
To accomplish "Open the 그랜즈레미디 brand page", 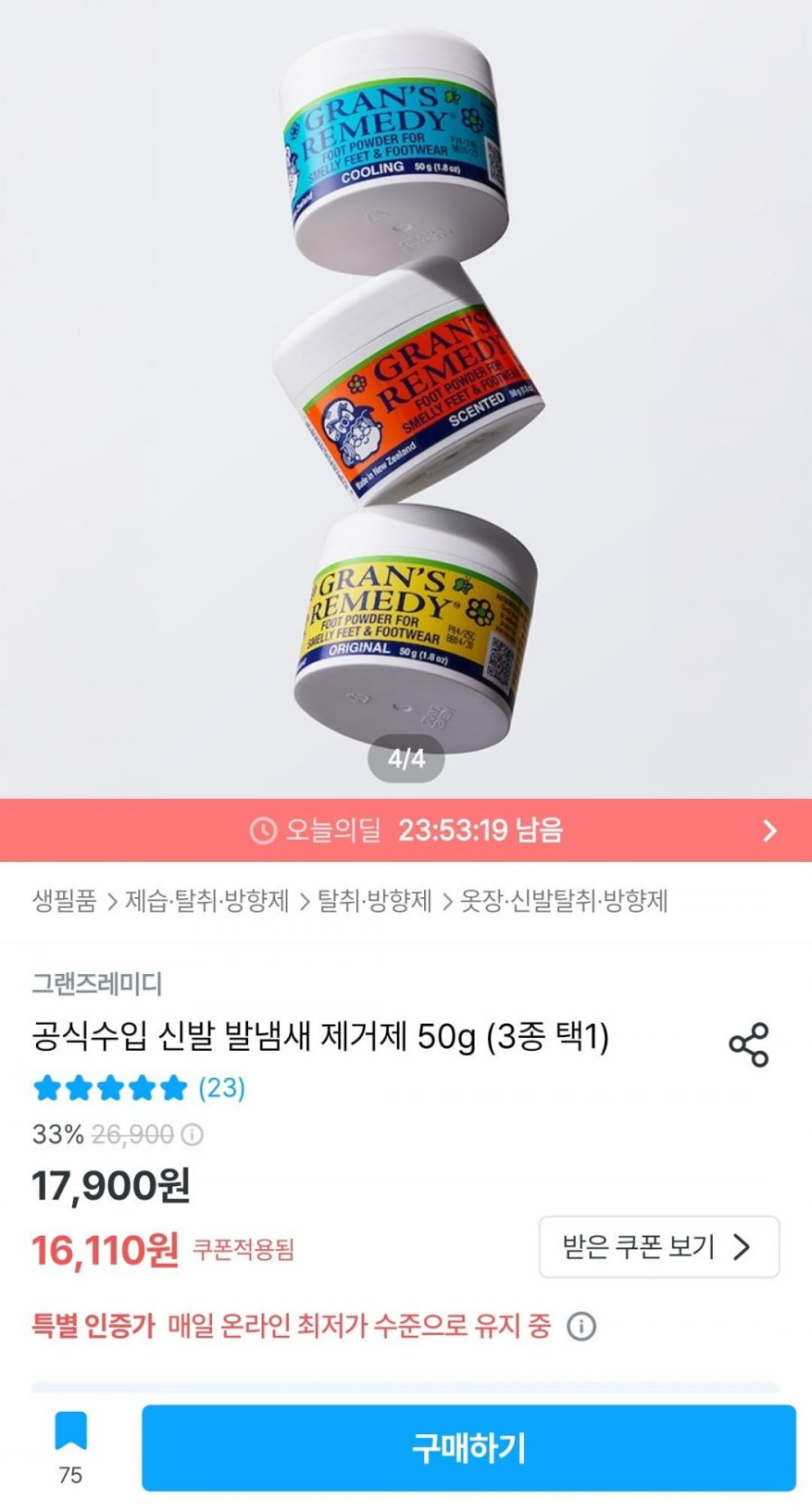I will click(96, 984).
